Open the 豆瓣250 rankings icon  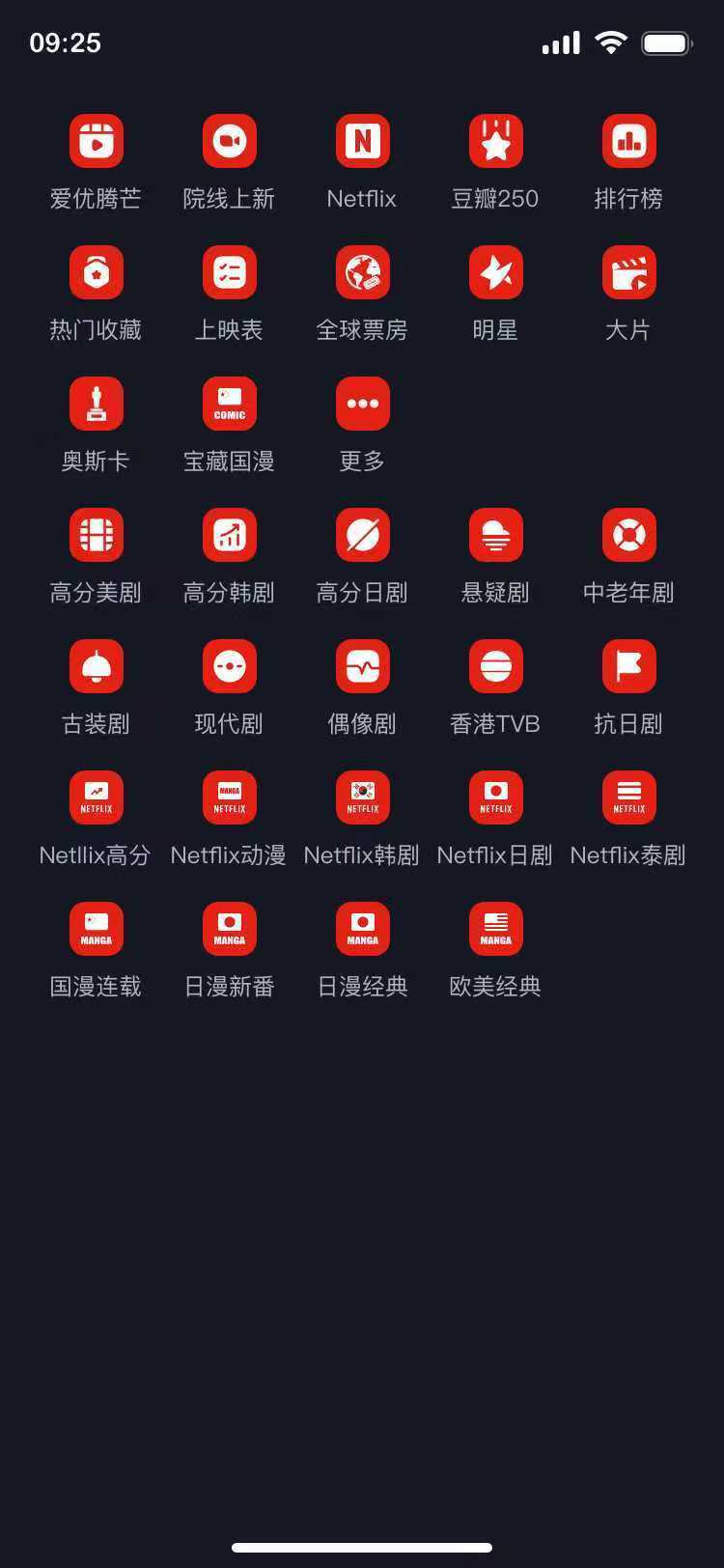tap(495, 141)
